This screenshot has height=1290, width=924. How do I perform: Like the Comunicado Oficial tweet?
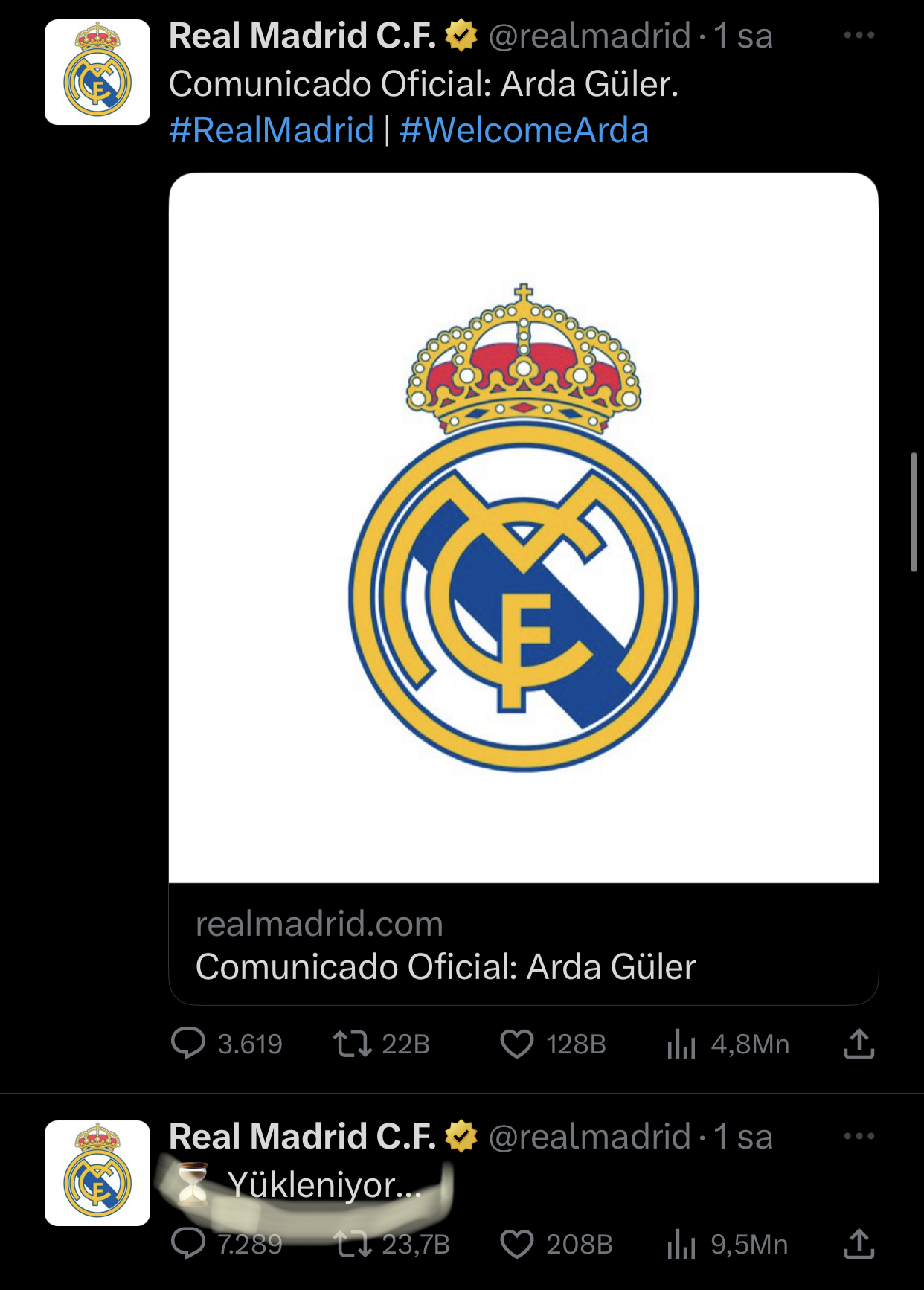tap(517, 1044)
